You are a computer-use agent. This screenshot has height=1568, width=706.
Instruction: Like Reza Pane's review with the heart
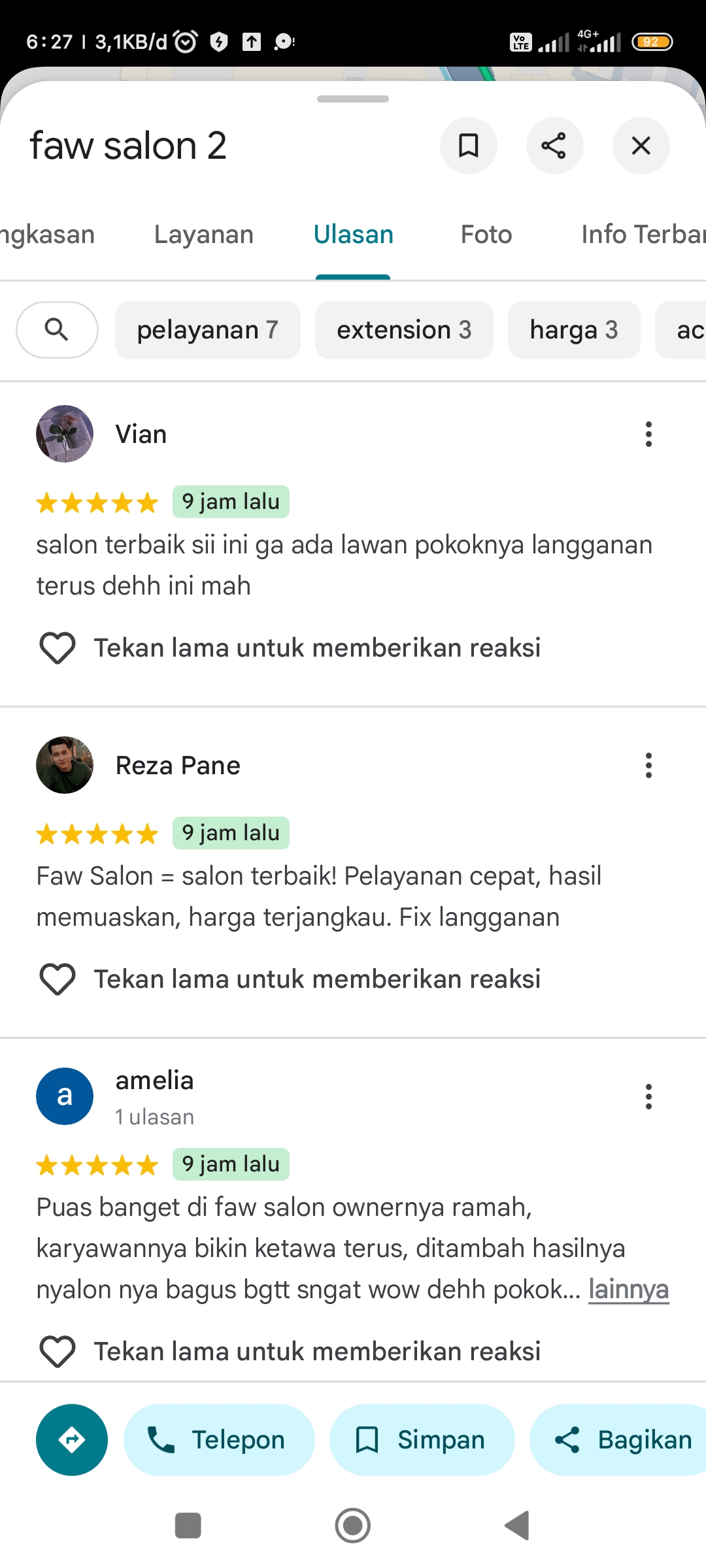pyautogui.click(x=58, y=979)
